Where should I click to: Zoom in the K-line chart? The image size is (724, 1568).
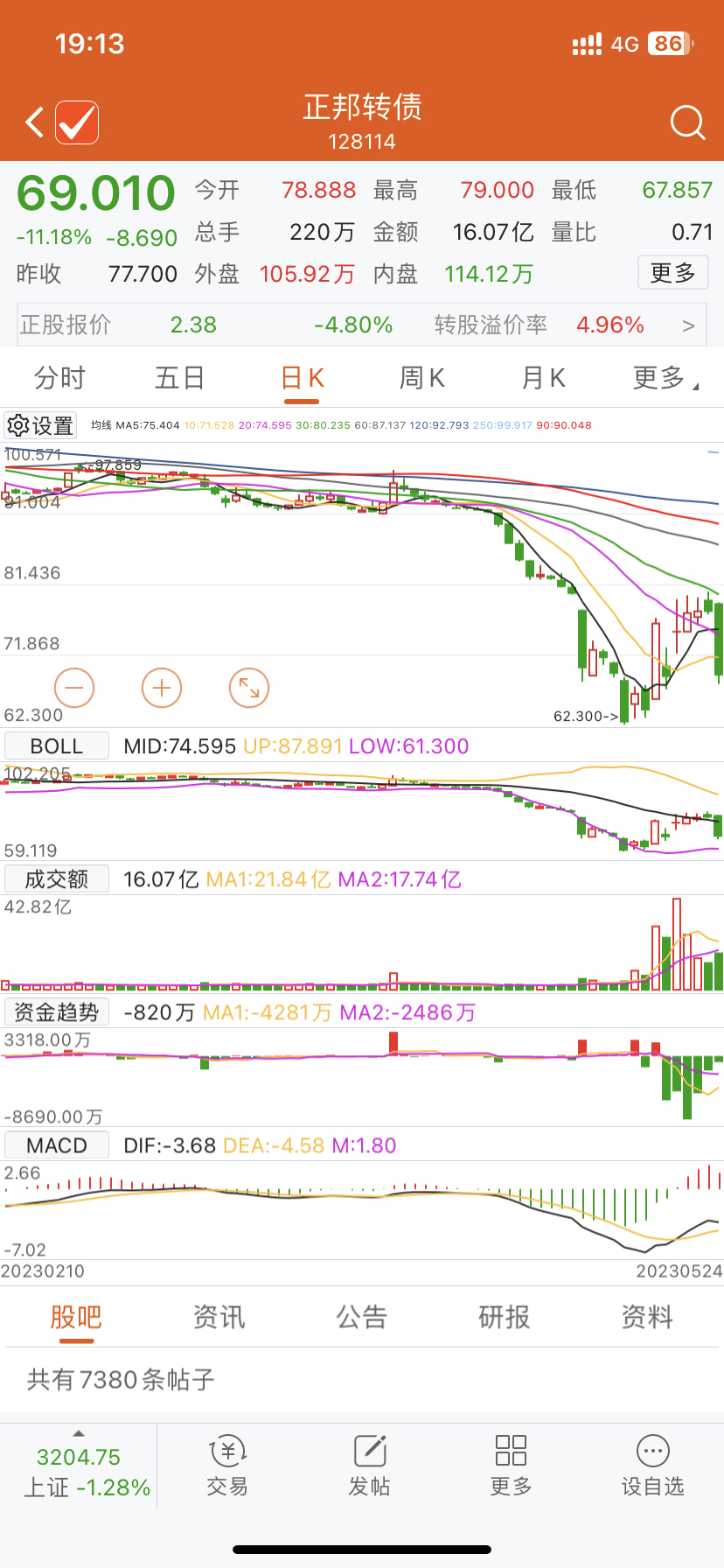(x=162, y=688)
